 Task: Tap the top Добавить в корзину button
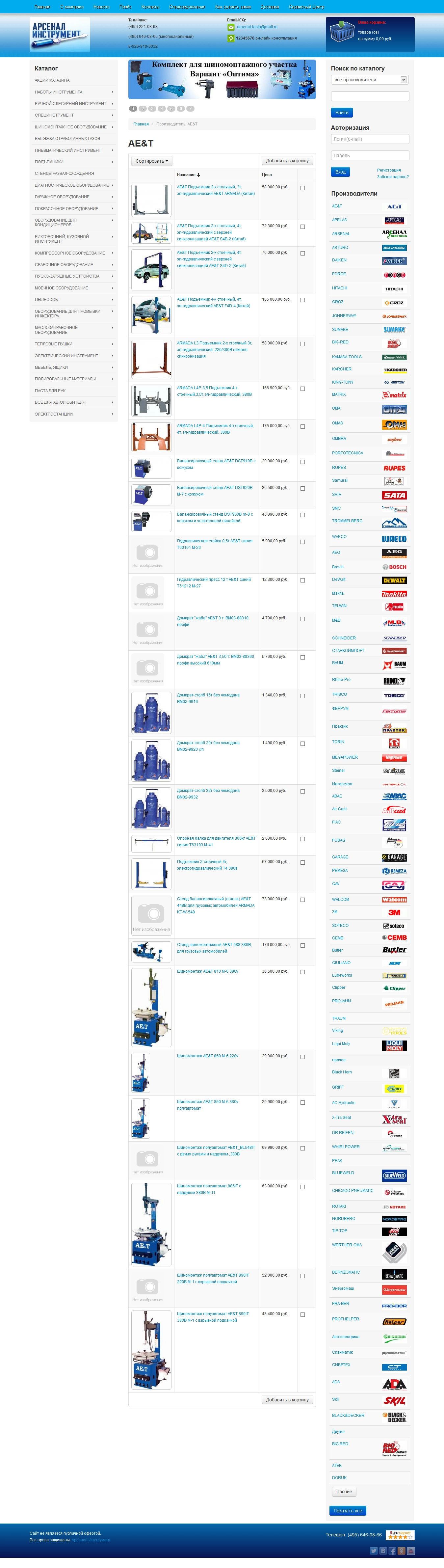coord(287,161)
